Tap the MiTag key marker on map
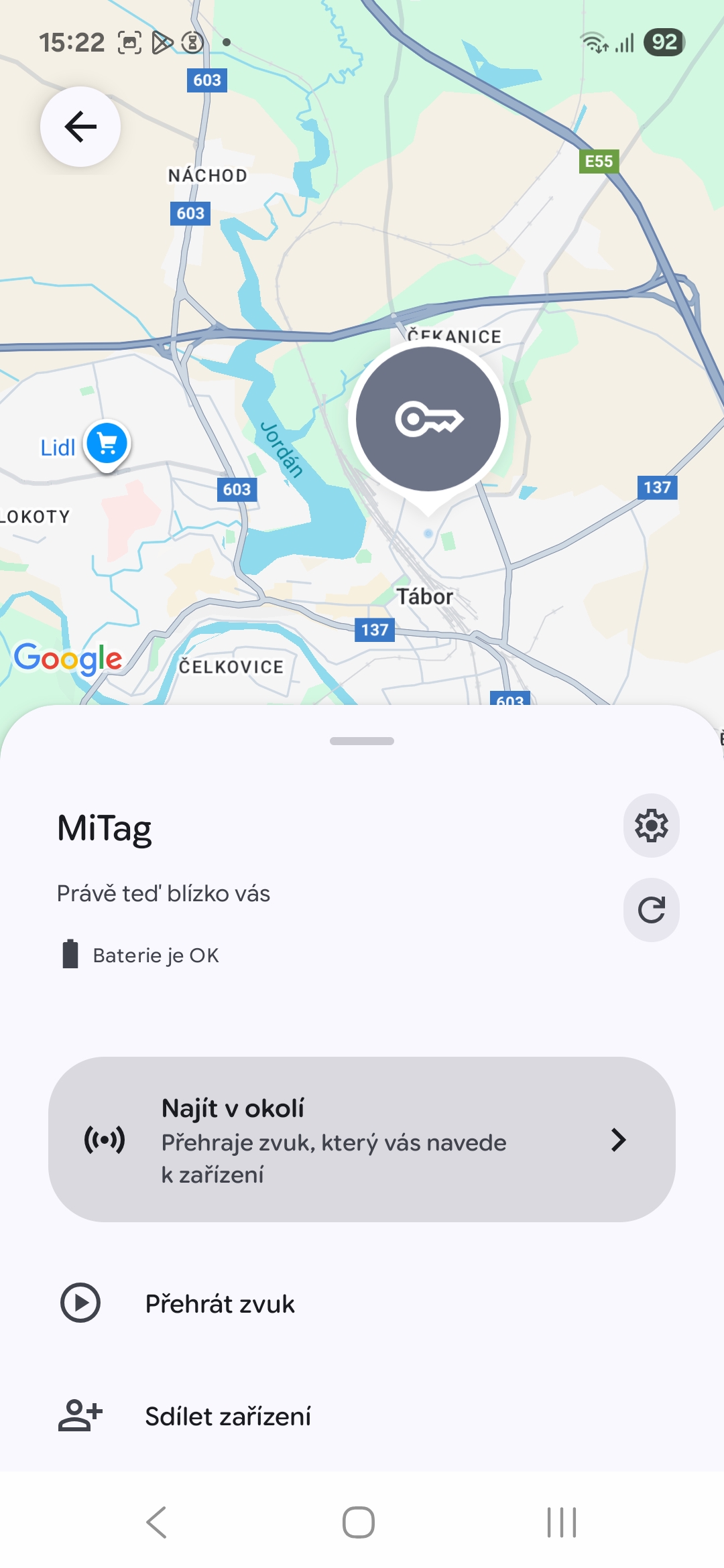 point(428,420)
